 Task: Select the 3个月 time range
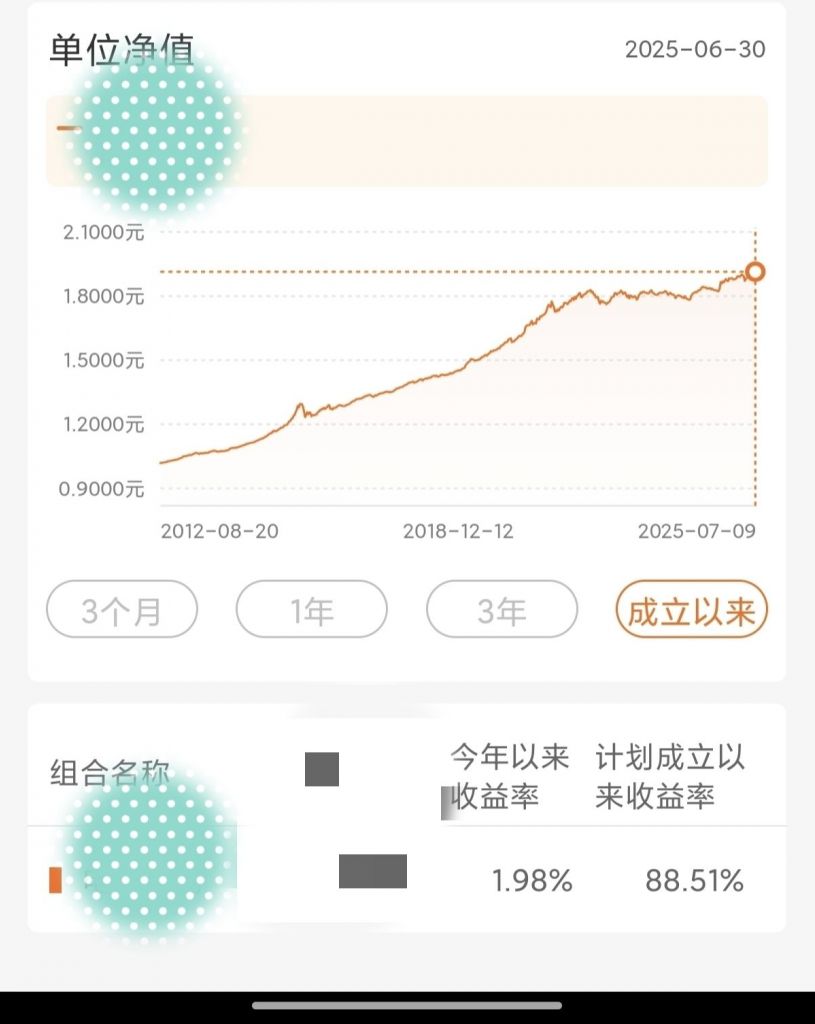121,609
